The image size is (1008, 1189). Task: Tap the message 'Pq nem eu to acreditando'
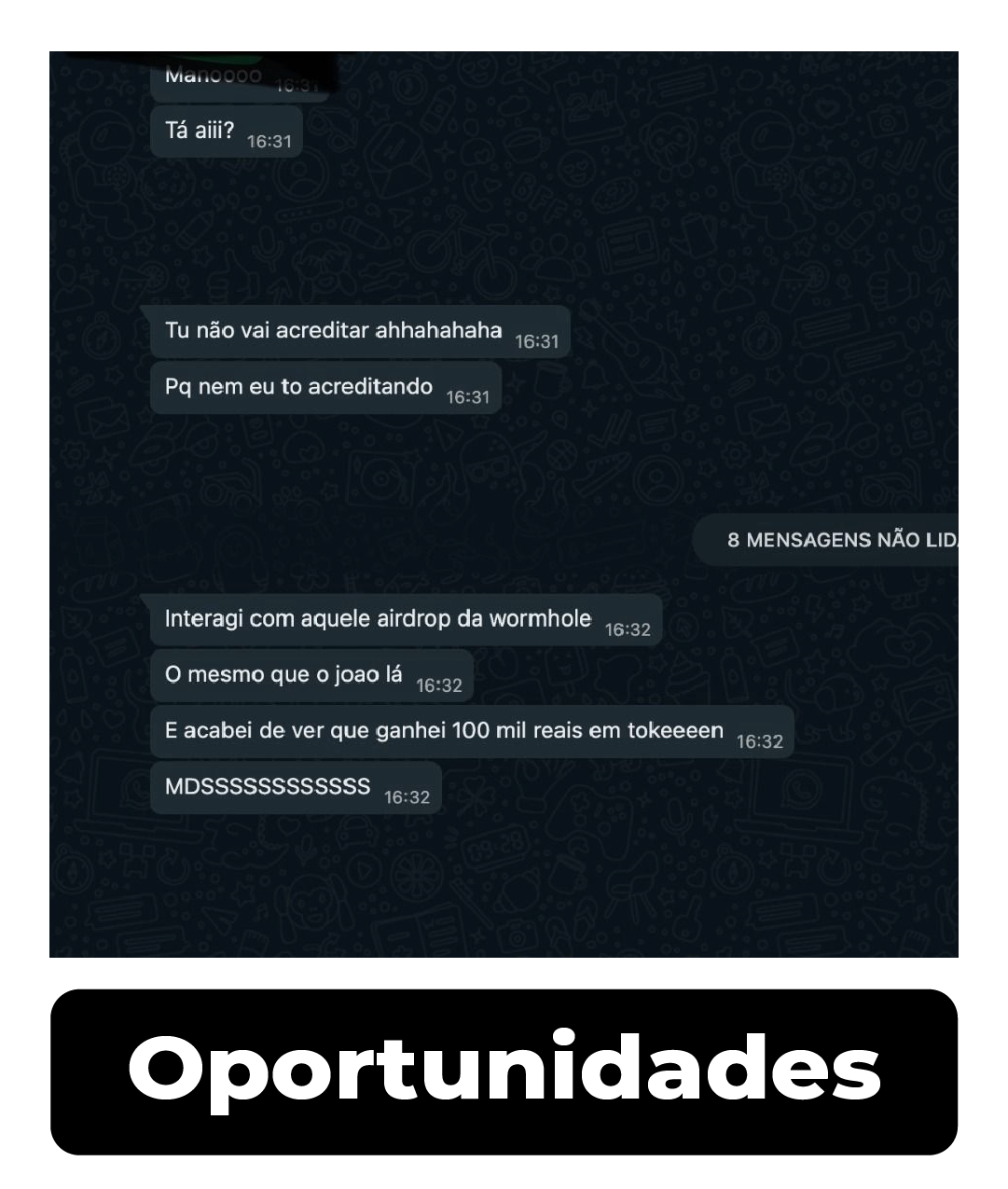tap(298, 387)
